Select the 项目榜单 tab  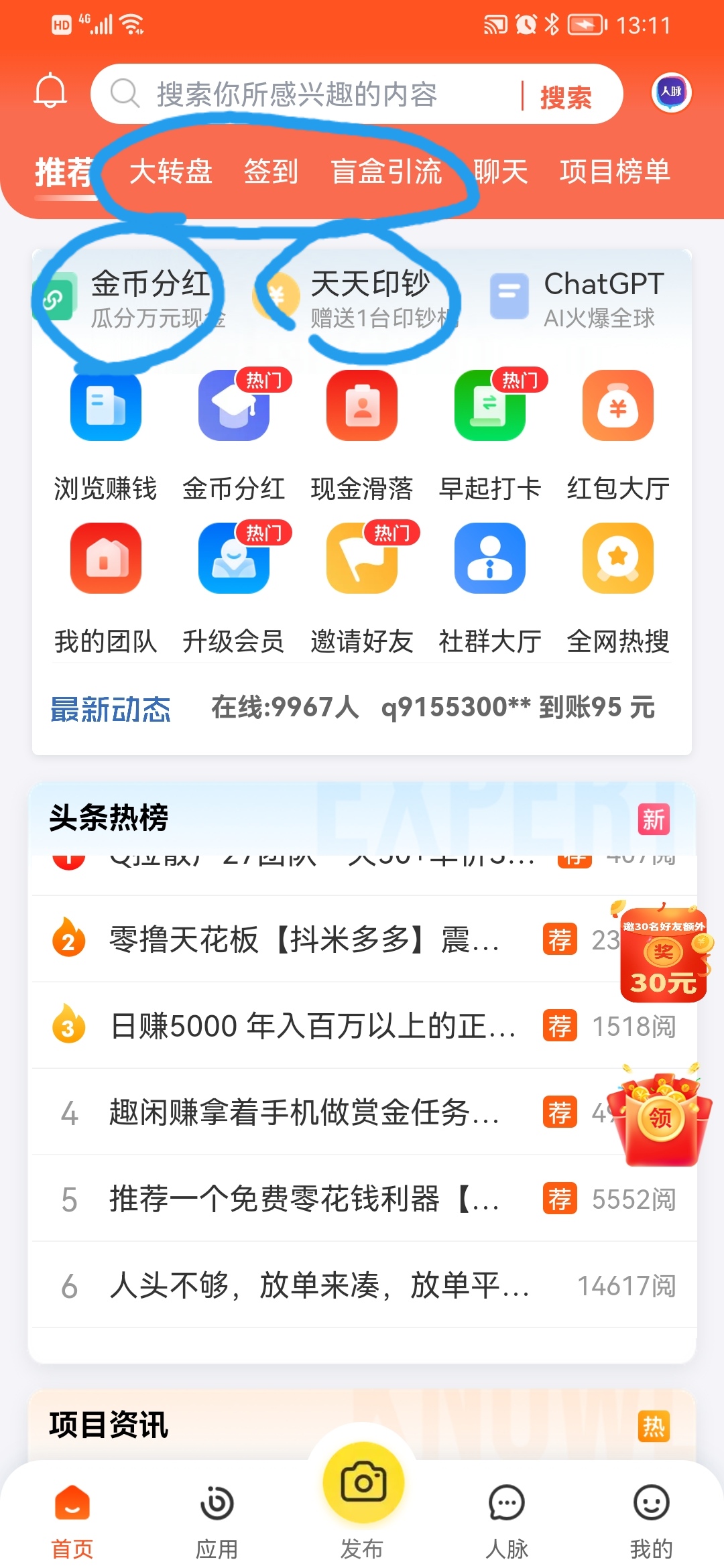[615, 172]
